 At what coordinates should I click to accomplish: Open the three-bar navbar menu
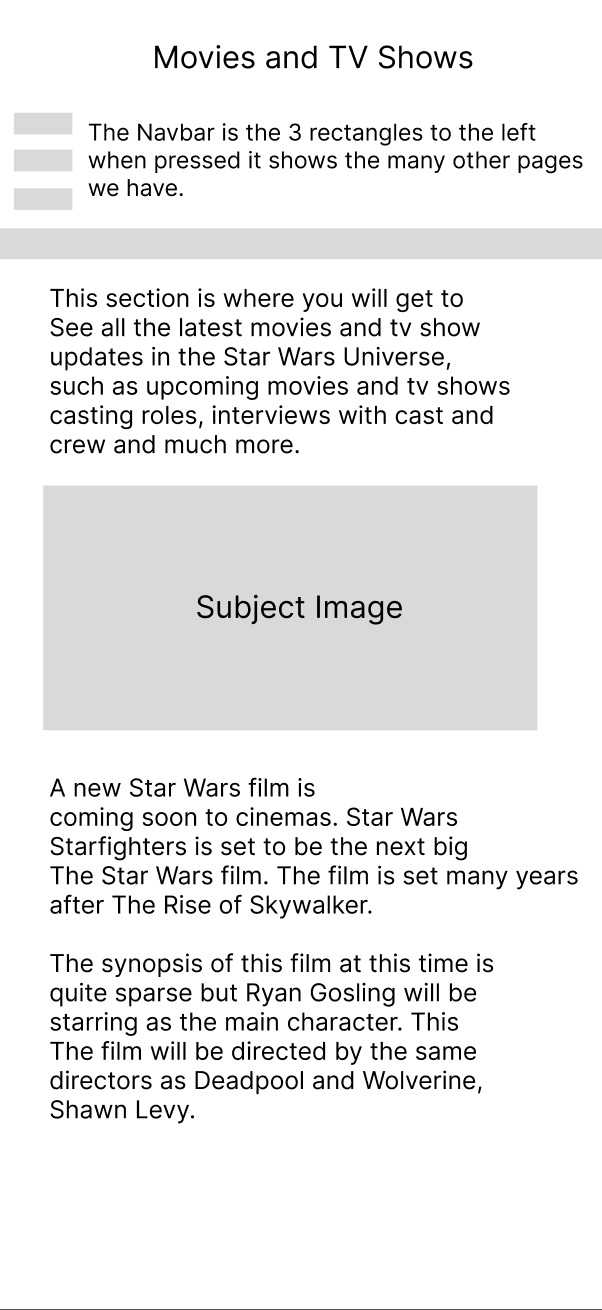[x=43, y=161]
